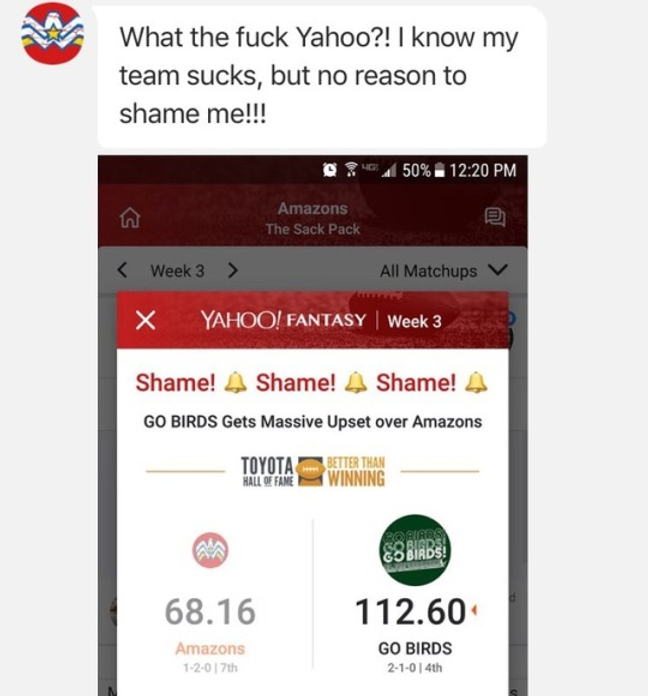Open the sender's profile avatar

click(x=53, y=34)
